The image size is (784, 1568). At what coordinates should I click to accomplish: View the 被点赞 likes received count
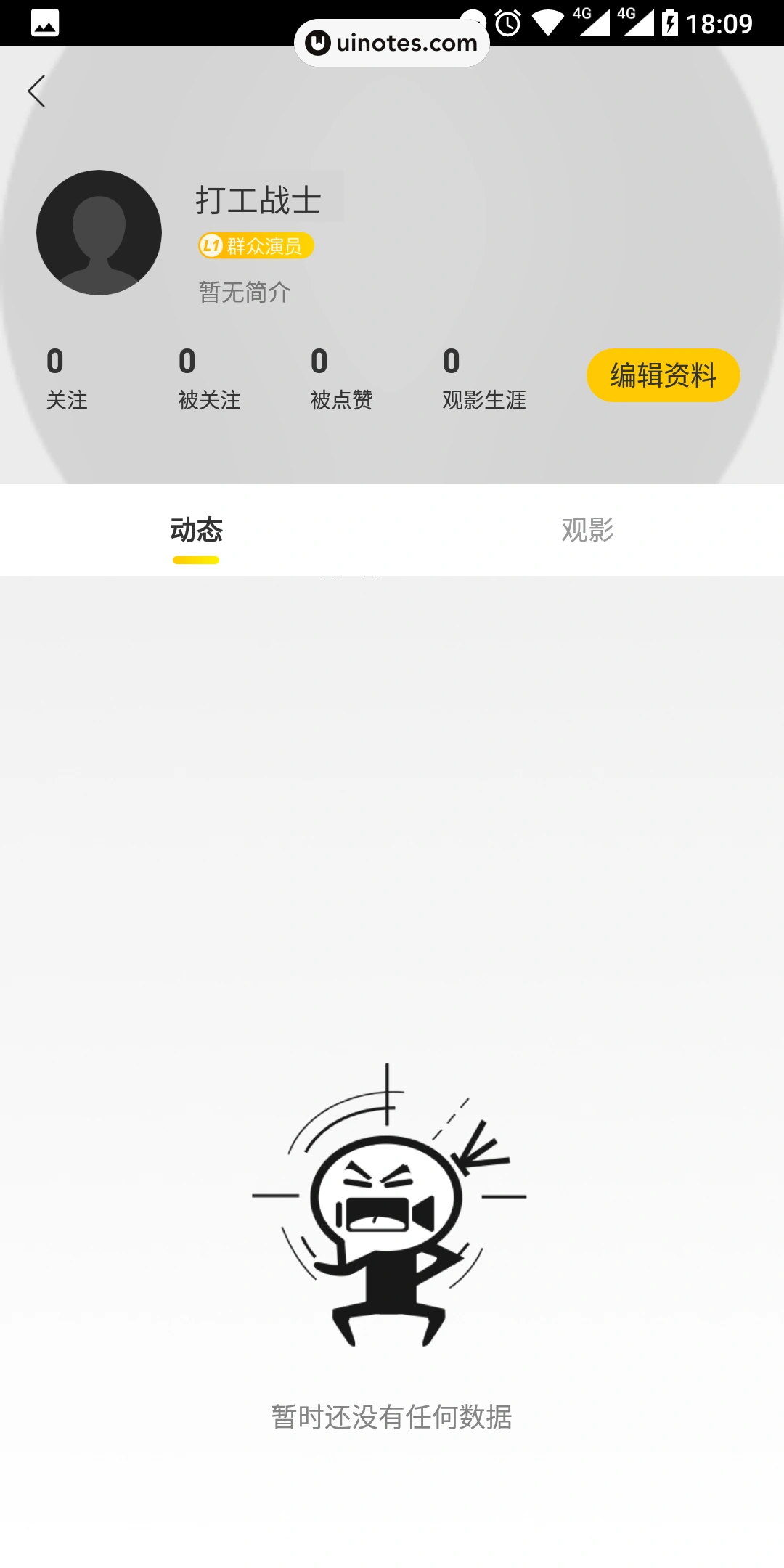(x=341, y=379)
